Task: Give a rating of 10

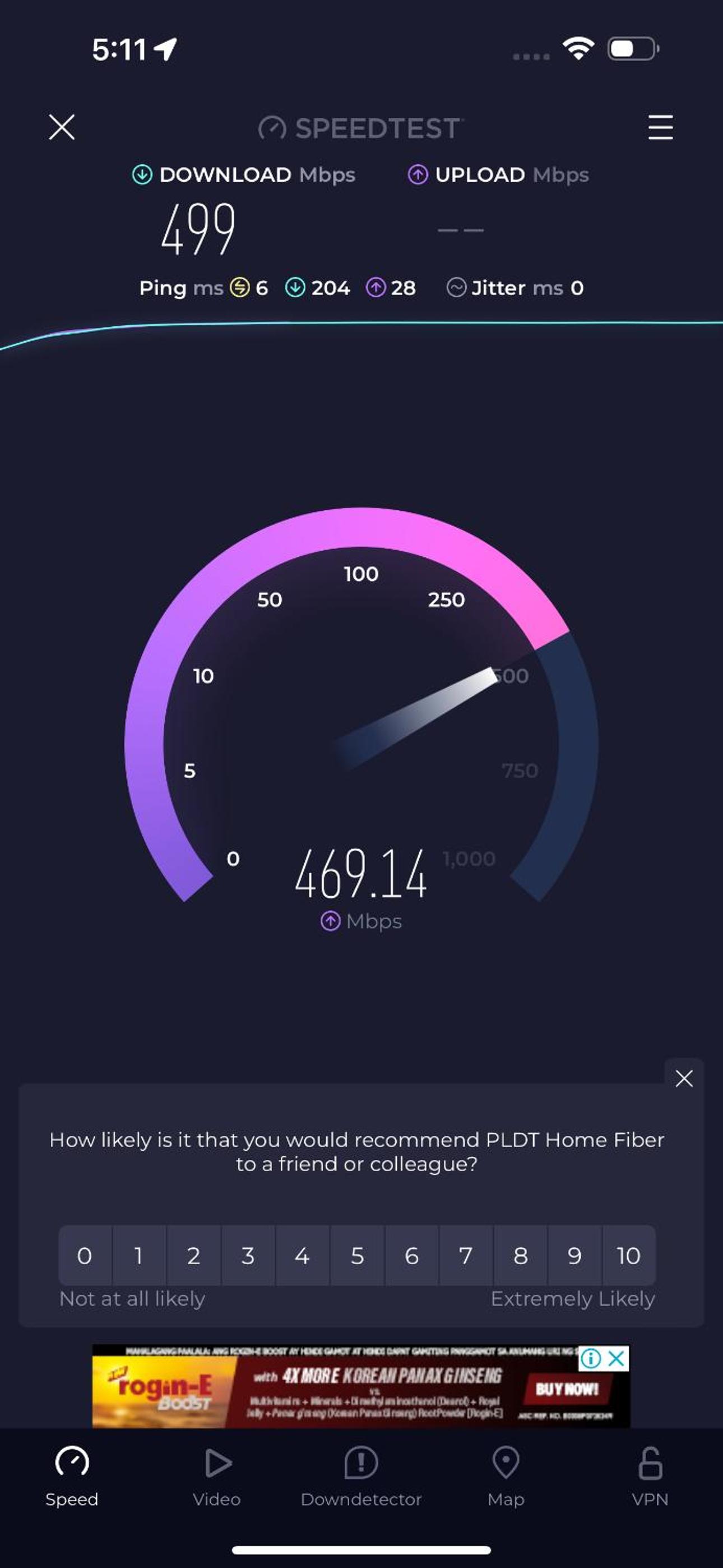Action: click(x=628, y=1255)
